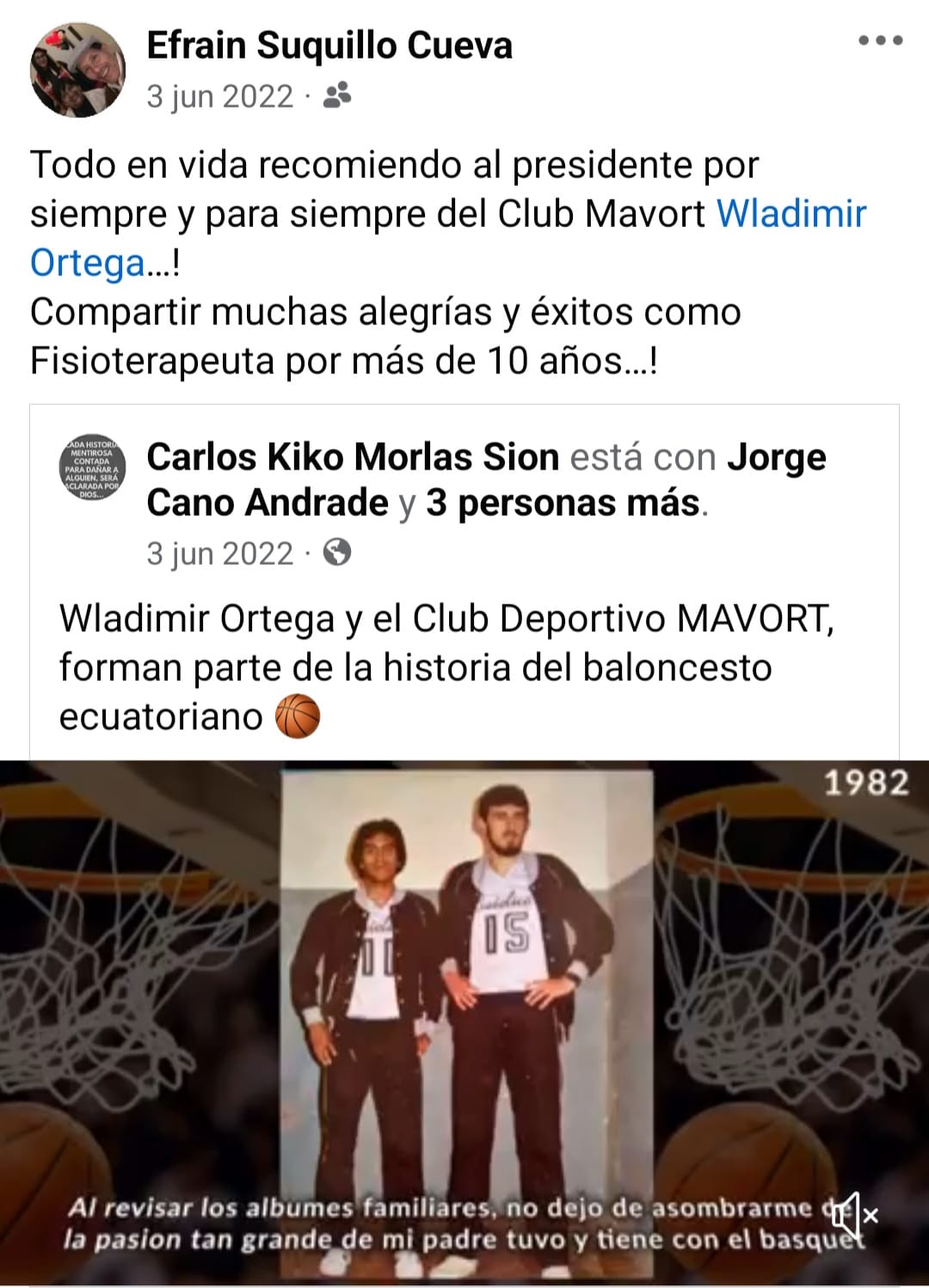Unmute the video sound
Screen dimensions: 929x1288
click(x=853, y=1215)
